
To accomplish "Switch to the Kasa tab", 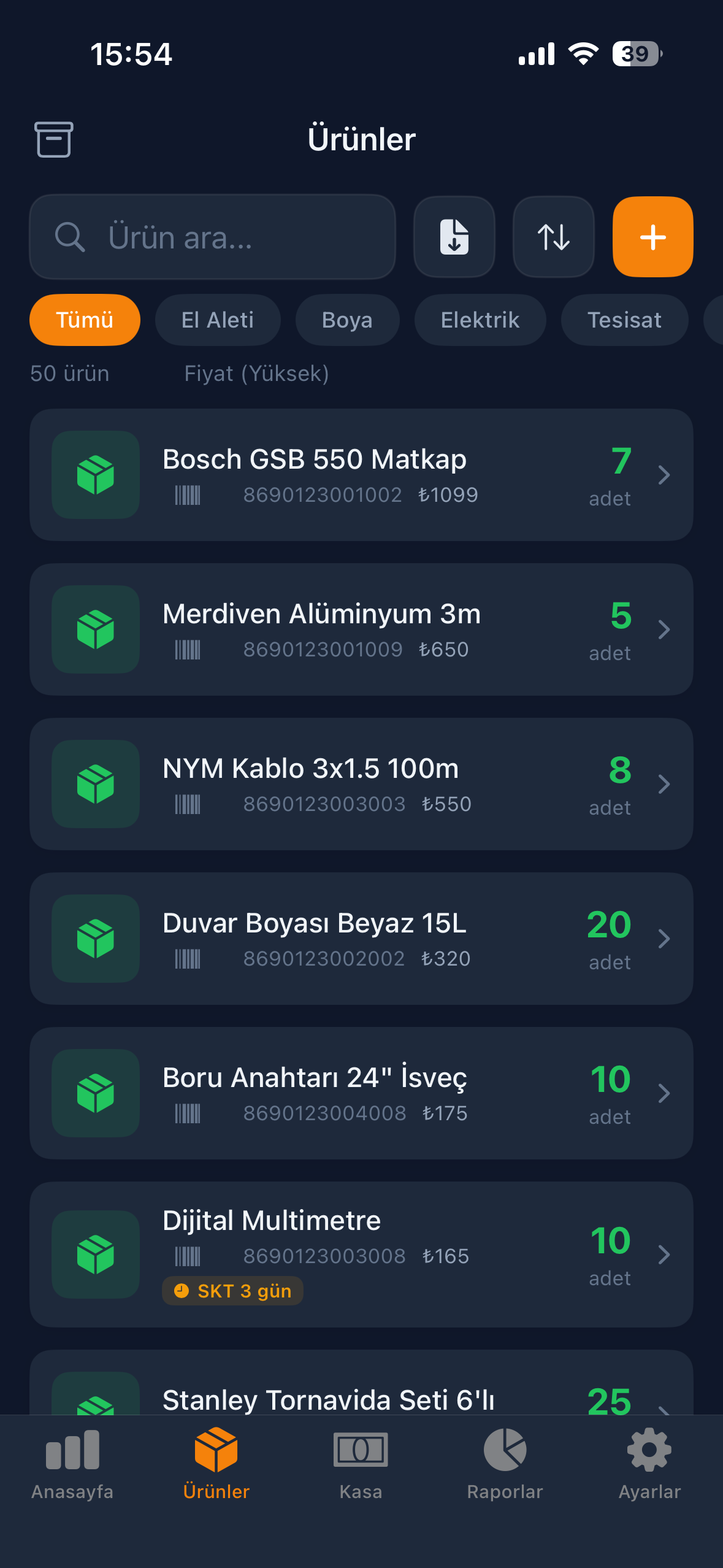I will click(x=361, y=1464).
